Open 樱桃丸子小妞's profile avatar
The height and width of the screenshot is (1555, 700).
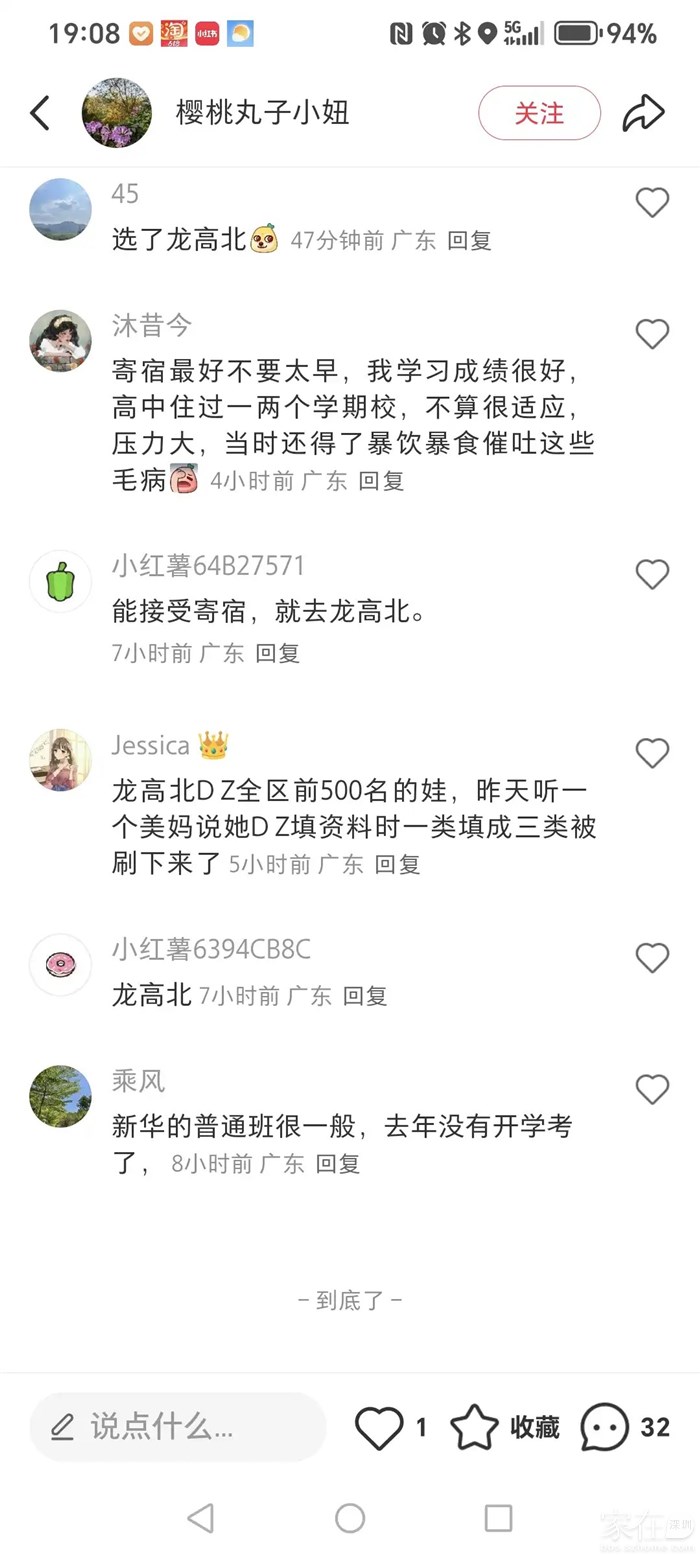click(117, 113)
